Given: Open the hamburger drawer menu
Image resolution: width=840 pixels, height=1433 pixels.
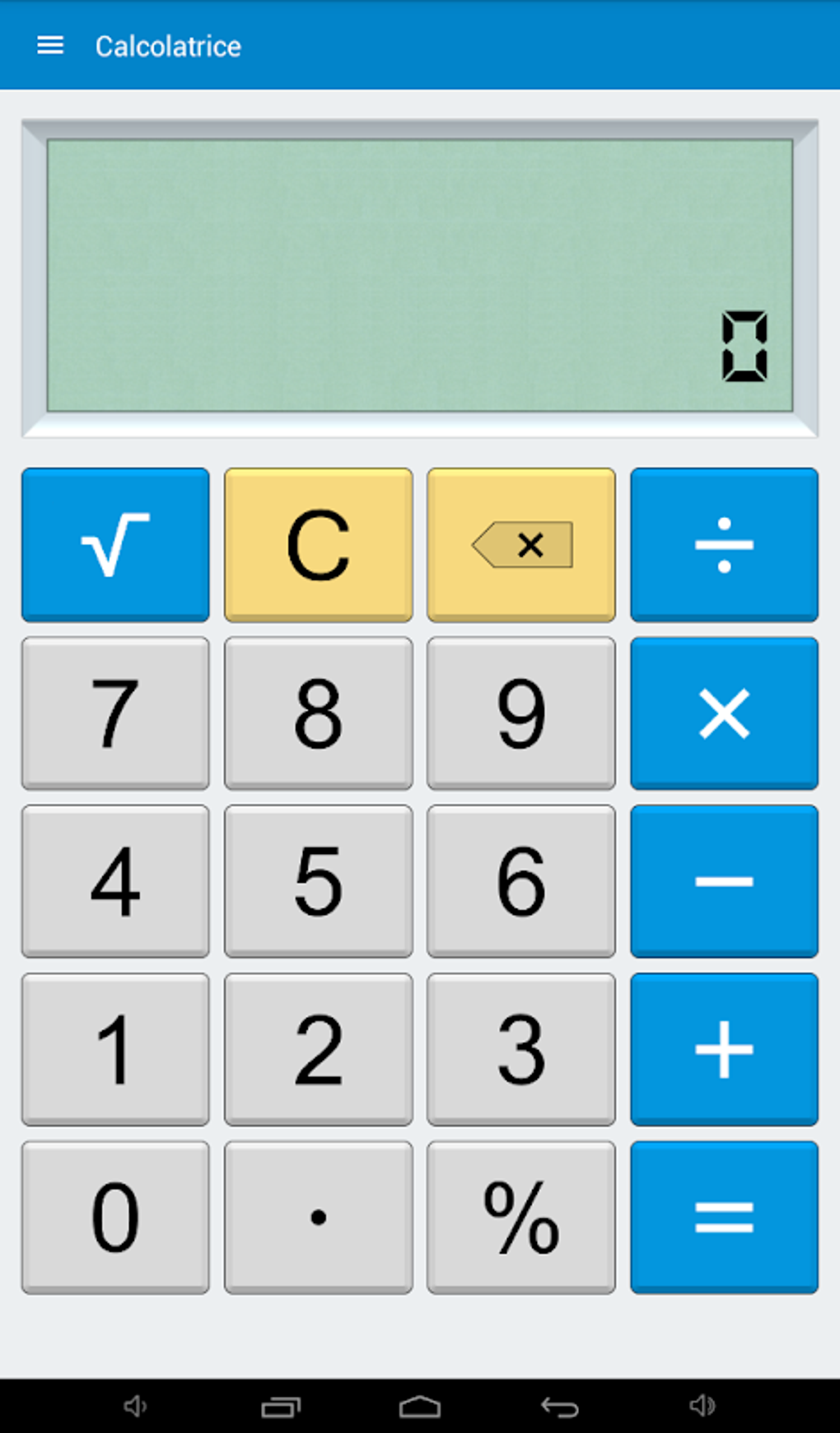Looking at the screenshot, I should (50, 46).
